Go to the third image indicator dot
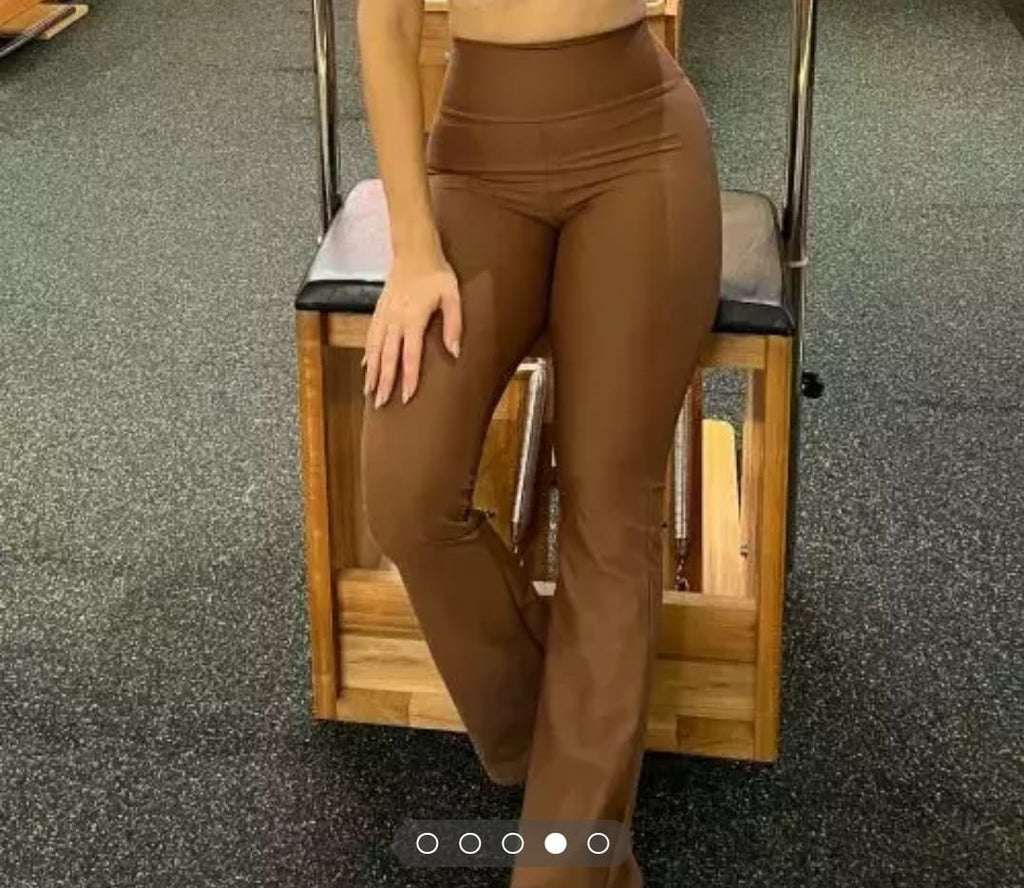Image resolution: width=1024 pixels, height=888 pixels. pyautogui.click(x=513, y=843)
